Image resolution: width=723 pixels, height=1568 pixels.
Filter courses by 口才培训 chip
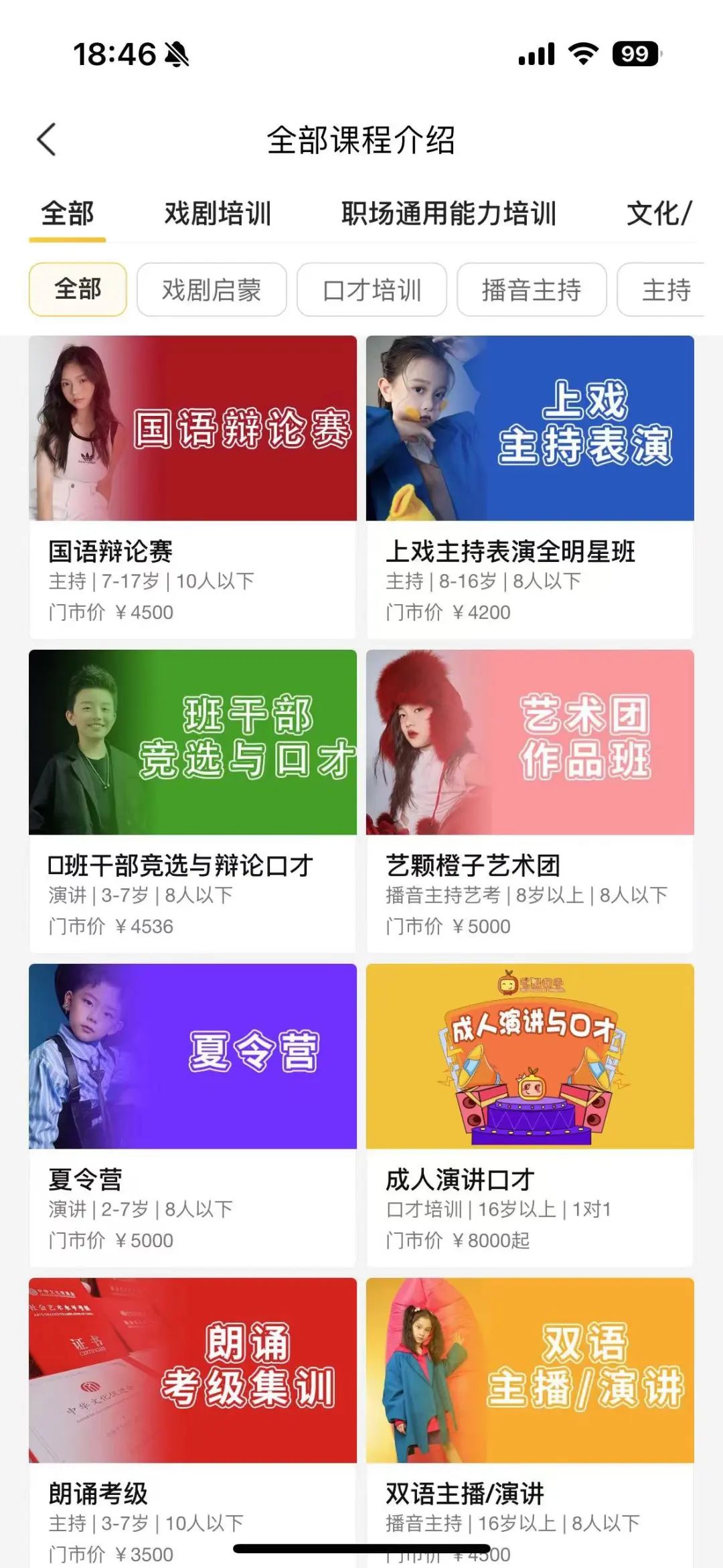tap(372, 290)
